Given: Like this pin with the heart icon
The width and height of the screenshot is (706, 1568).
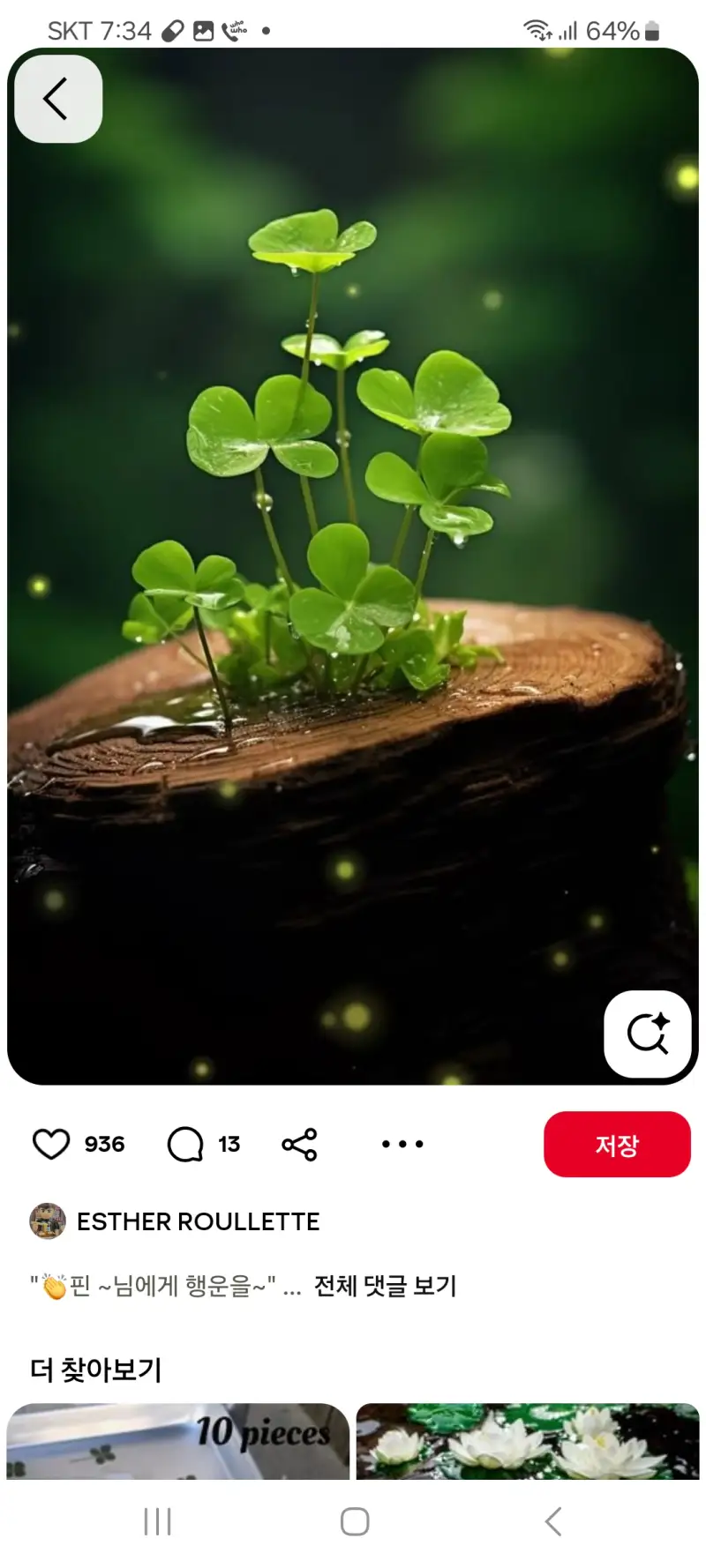Looking at the screenshot, I should coord(51,1144).
